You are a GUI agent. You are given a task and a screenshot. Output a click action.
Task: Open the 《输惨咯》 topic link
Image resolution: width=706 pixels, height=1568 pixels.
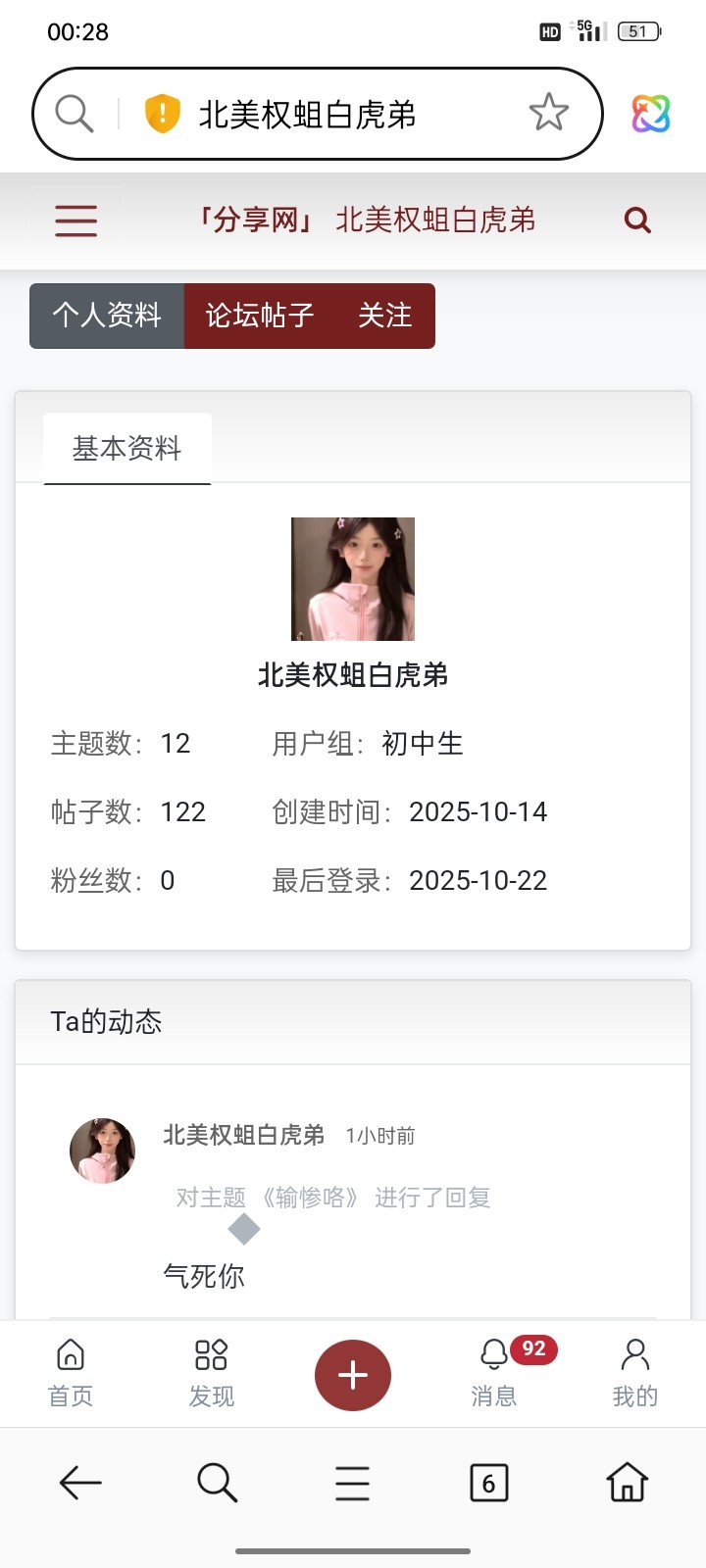(x=310, y=1198)
